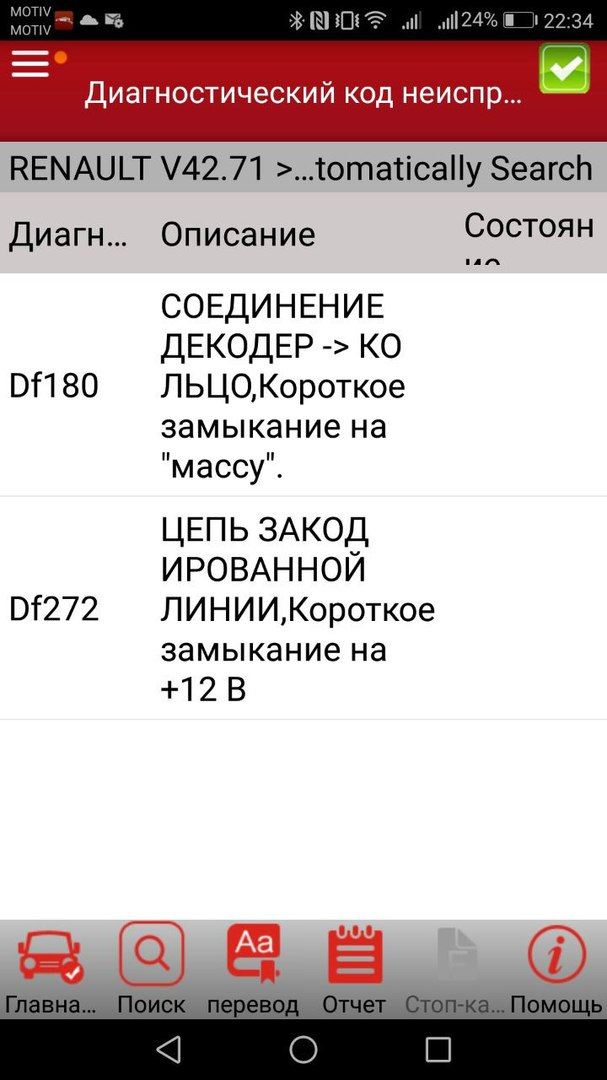Tap the перевод translate button
This screenshot has height=1080, width=607.
tap(253, 968)
